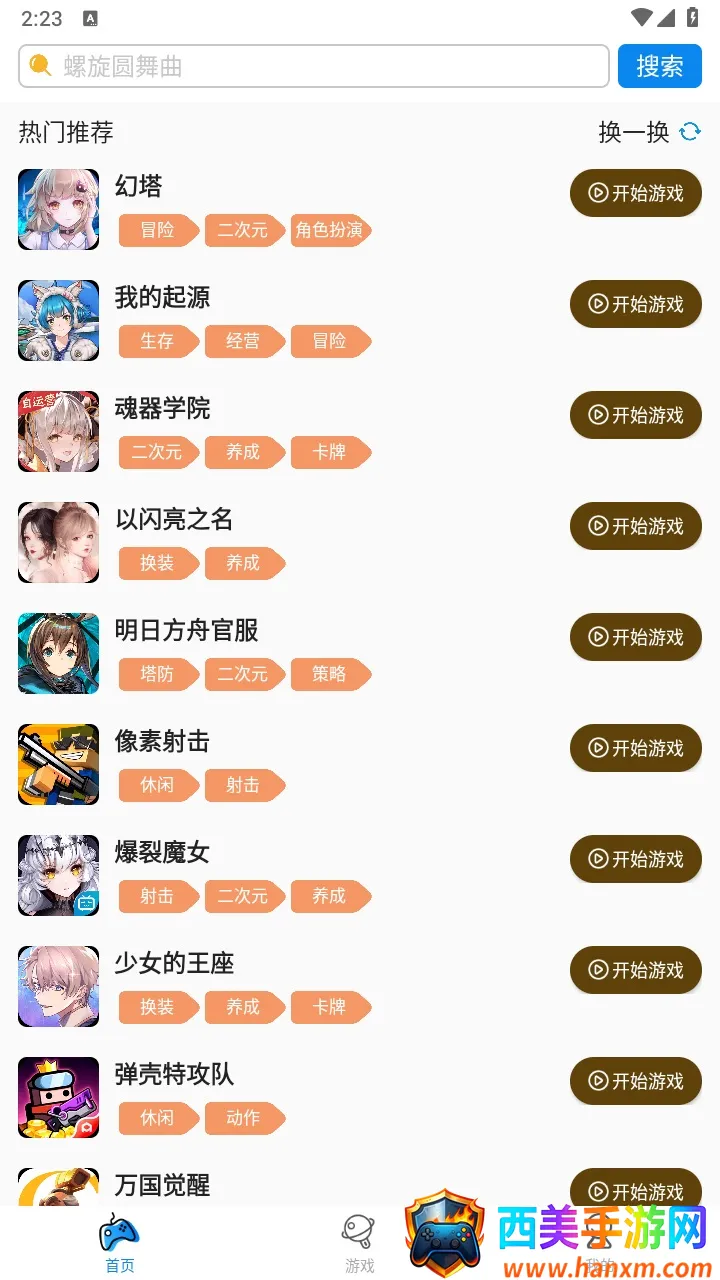Refresh recommendations with 换一换
Viewport: 720px width, 1280px height.
click(649, 132)
